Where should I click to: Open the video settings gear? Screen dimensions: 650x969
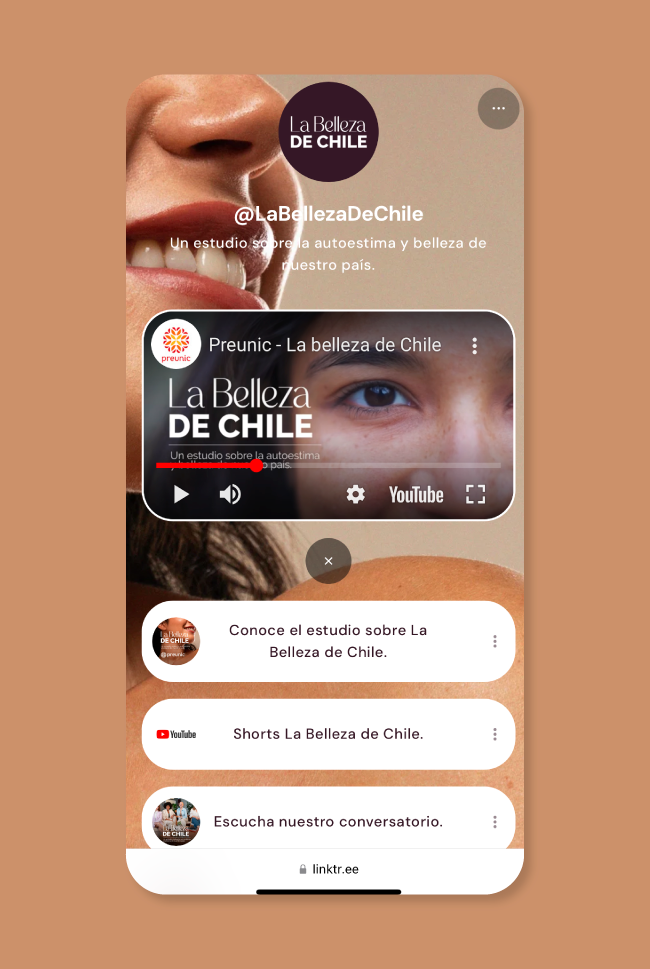point(355,494)
